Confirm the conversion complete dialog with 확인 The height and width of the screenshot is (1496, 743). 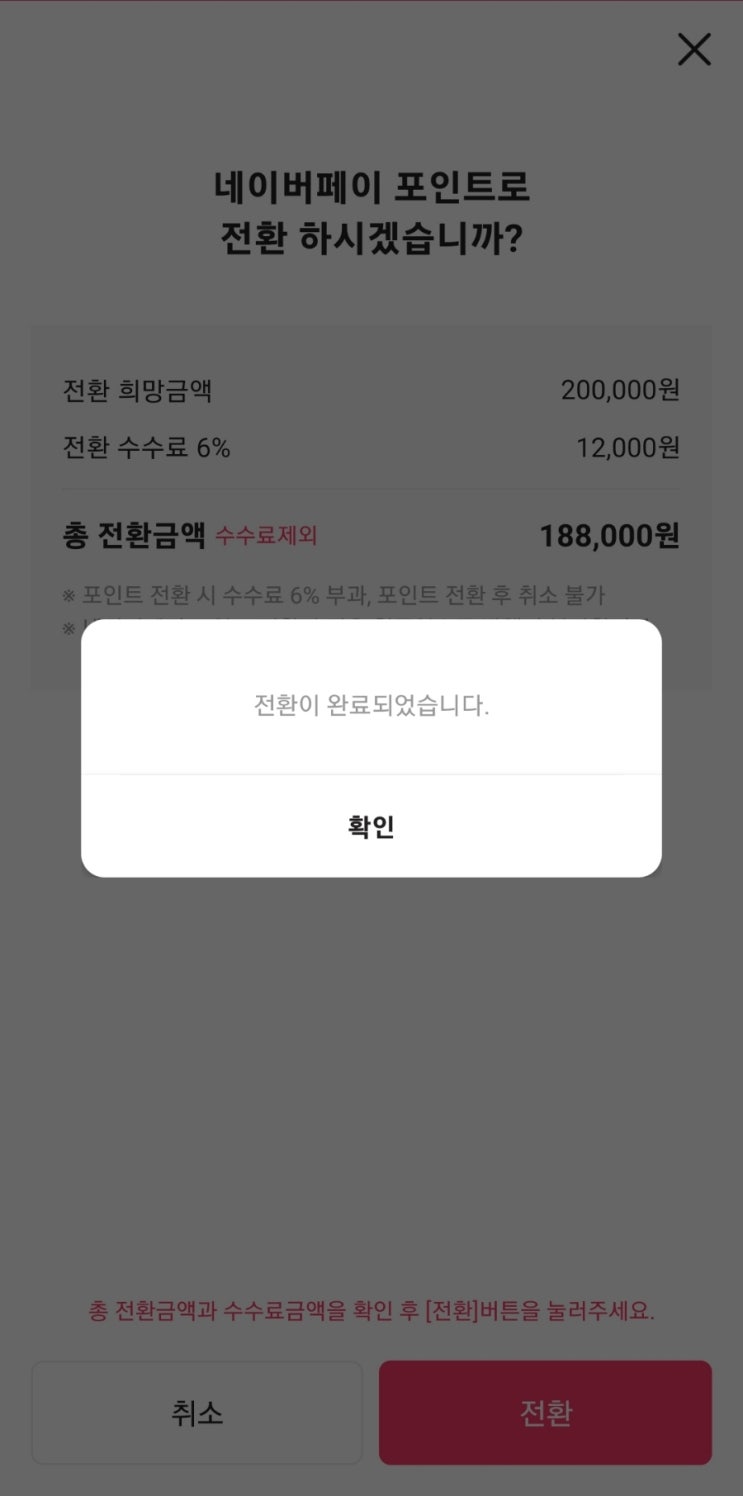pos(371,827)
